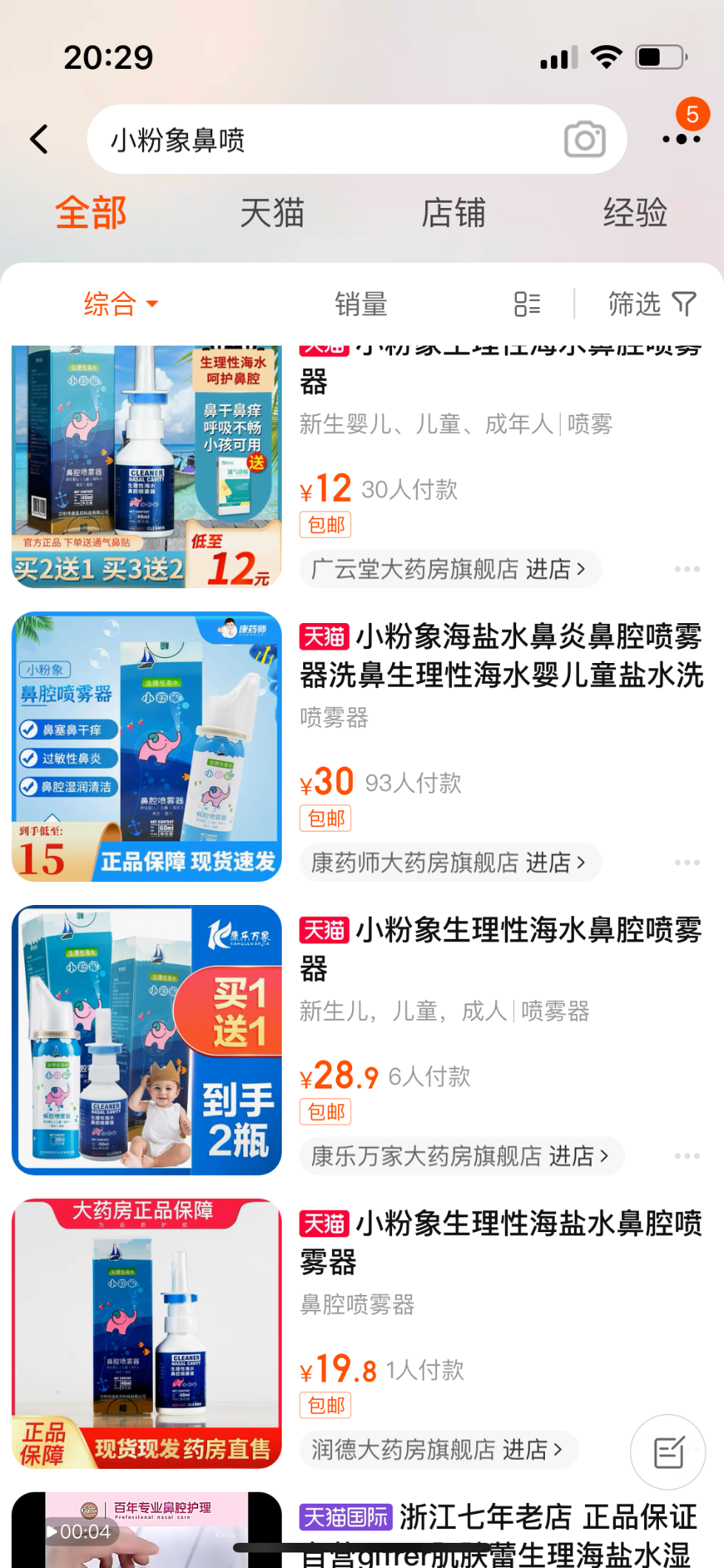Open more options for 康药师 product
The height and width of the screenshot is (1568, 724).
point(687,862)
